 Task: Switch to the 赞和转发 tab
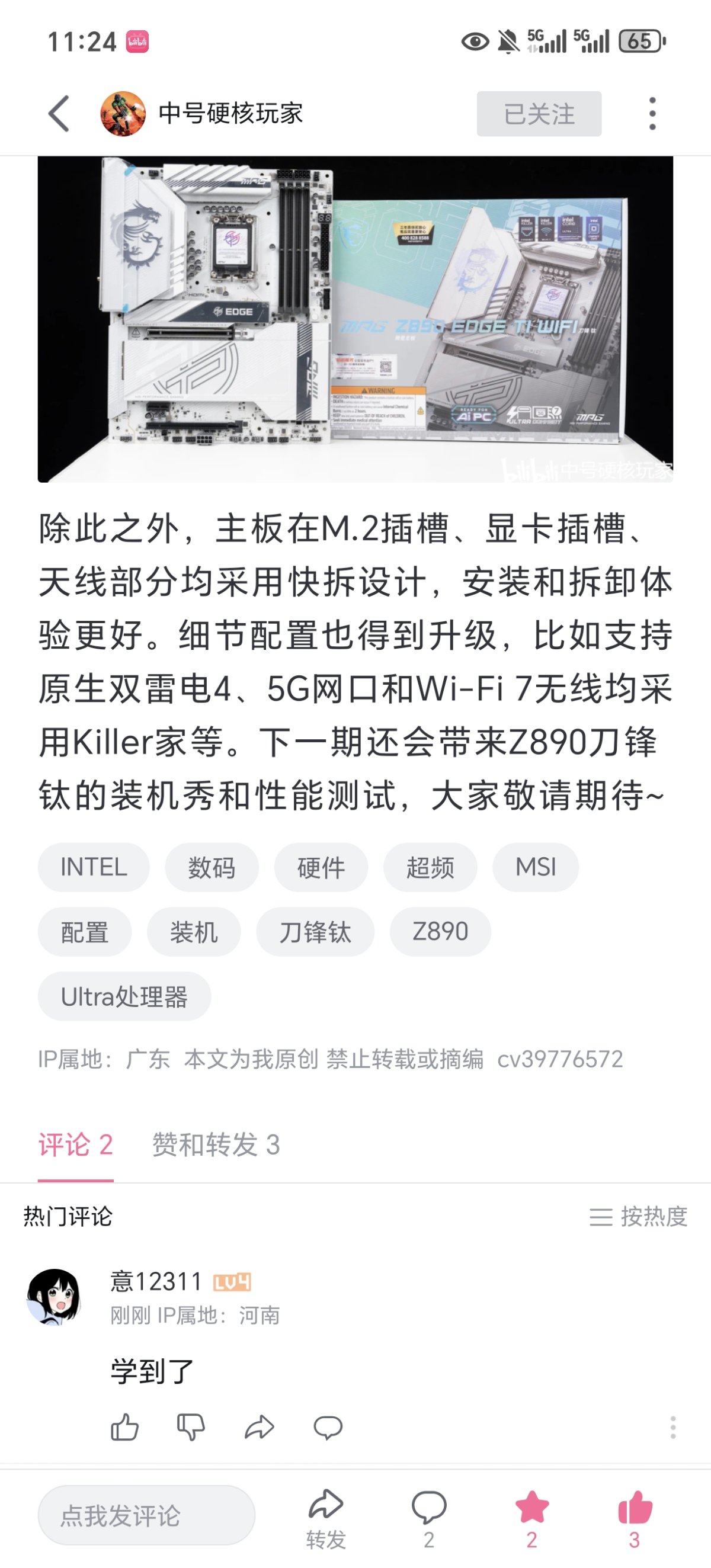click(x=216, y=1144)
